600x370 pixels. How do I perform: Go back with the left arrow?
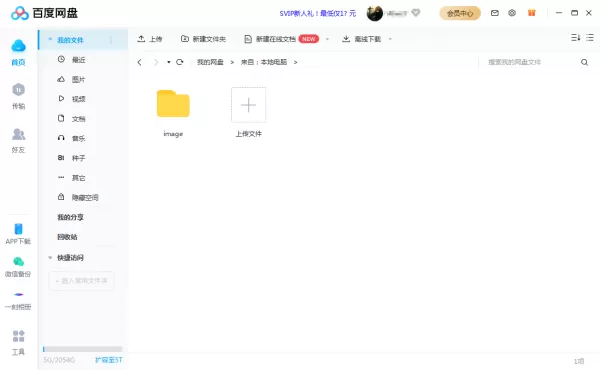[x=140, y=62]
